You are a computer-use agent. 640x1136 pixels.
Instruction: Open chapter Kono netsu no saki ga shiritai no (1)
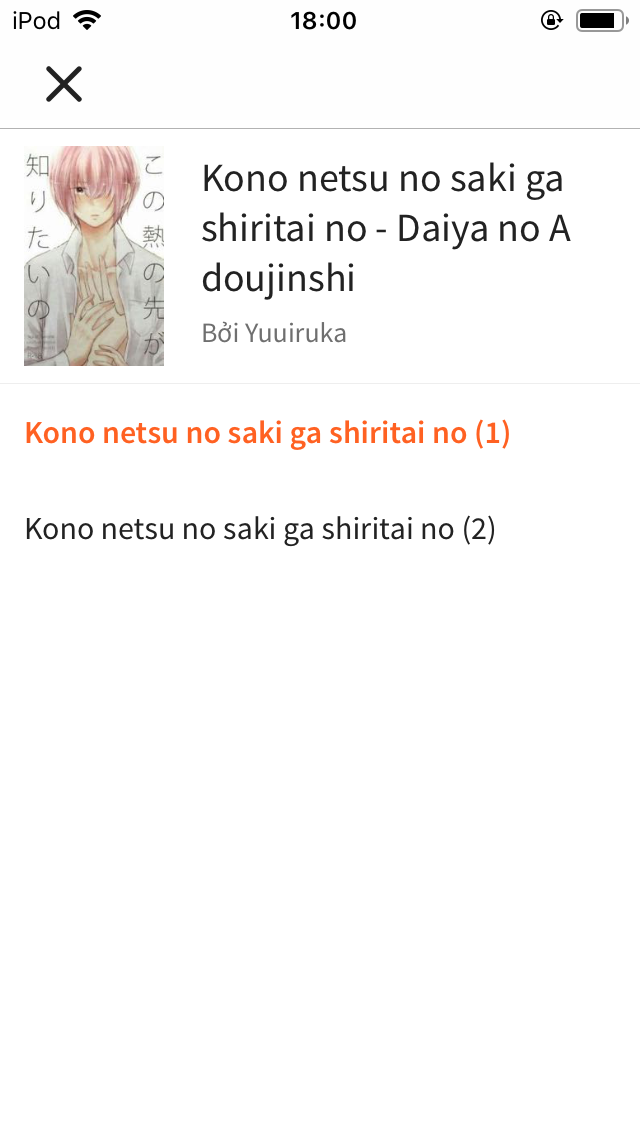pyautogui.click(x=268, y=433)
